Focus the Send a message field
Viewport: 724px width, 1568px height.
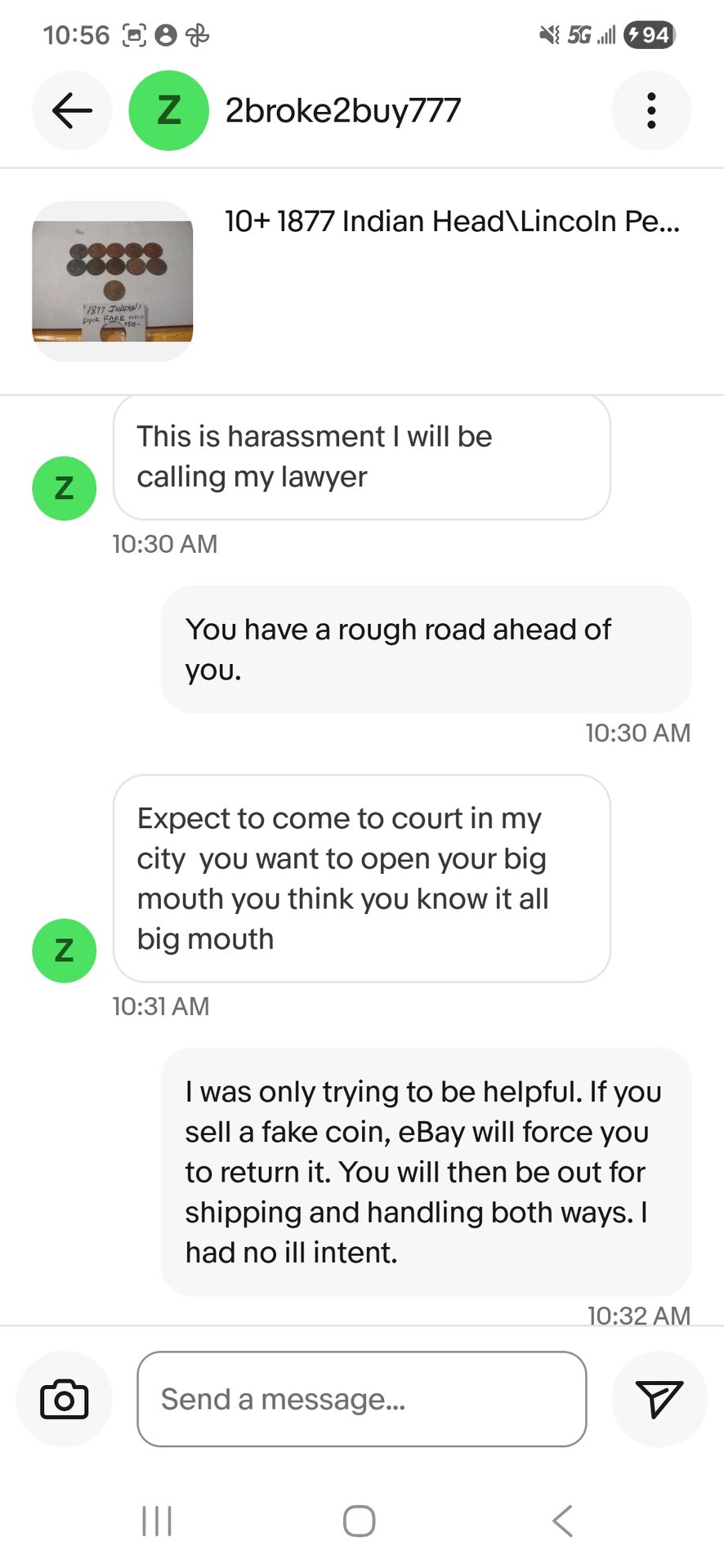coord(361,1399)
